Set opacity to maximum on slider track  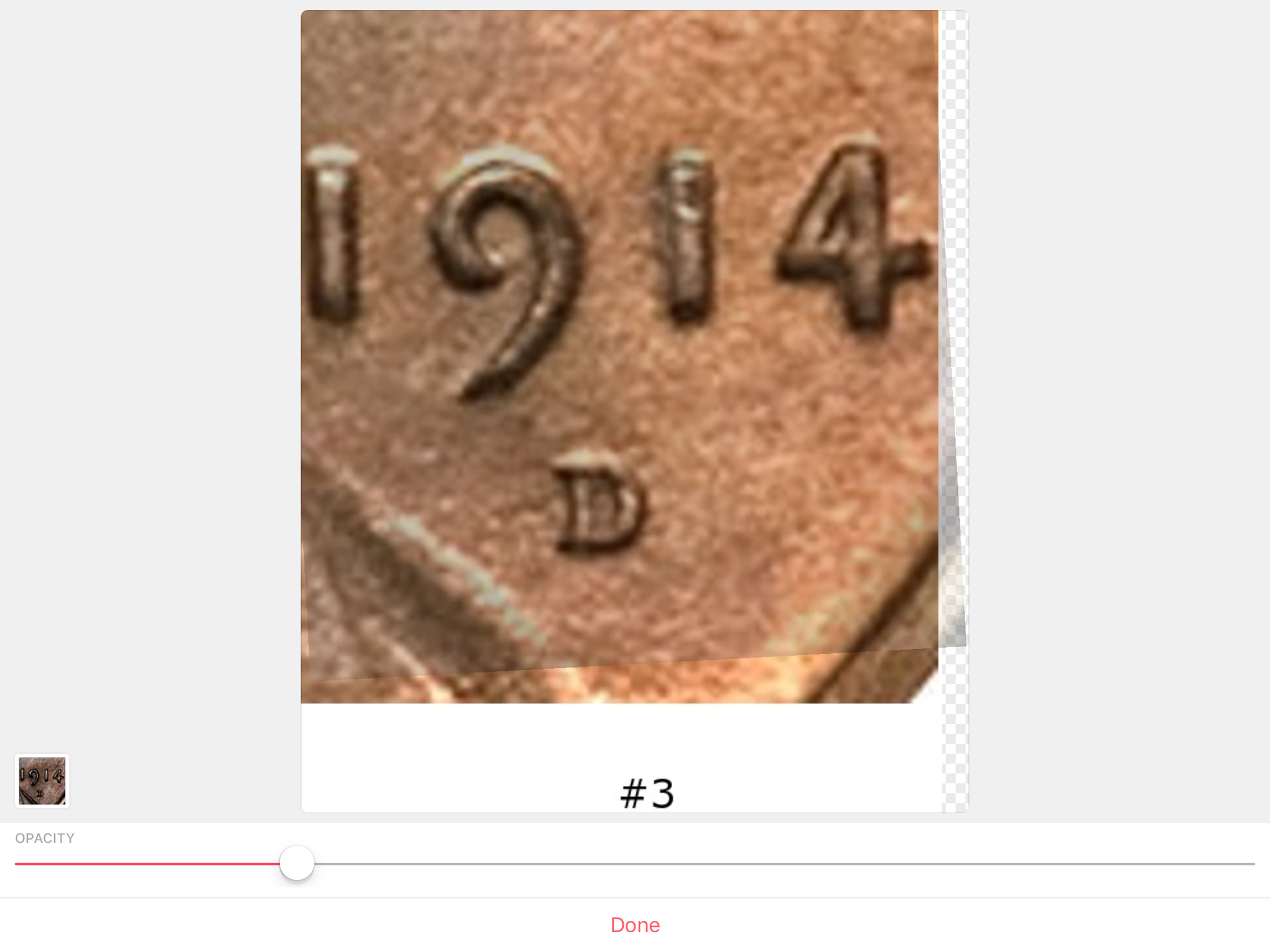pos(1252,863)
